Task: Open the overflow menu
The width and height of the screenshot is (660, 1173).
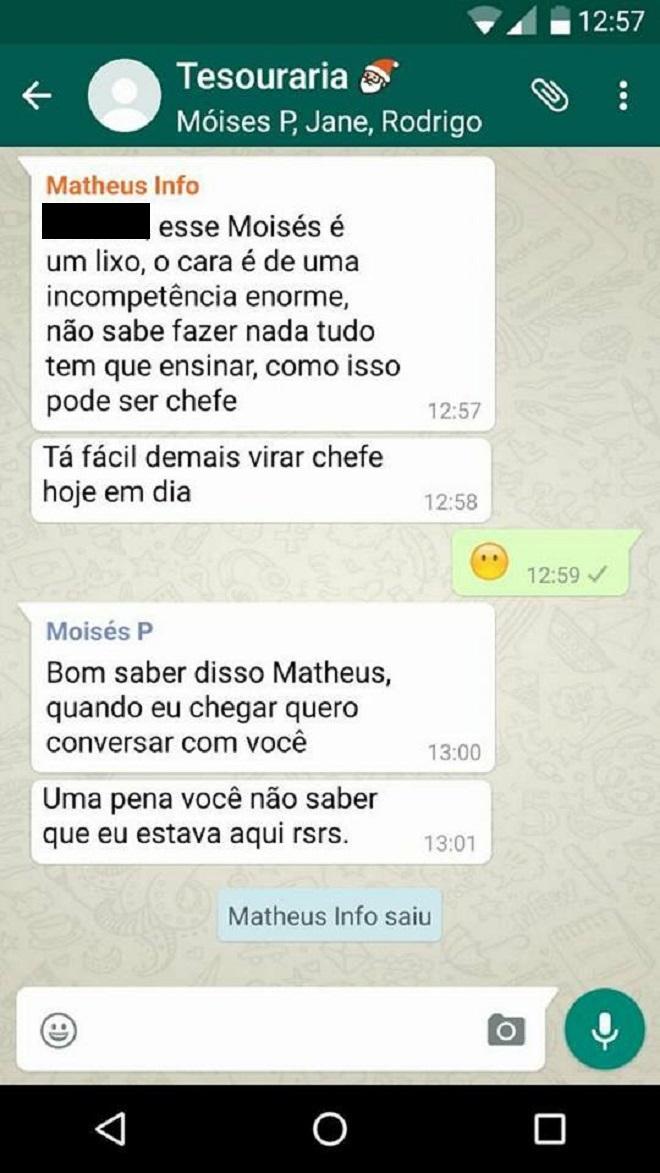Action: 623,96
